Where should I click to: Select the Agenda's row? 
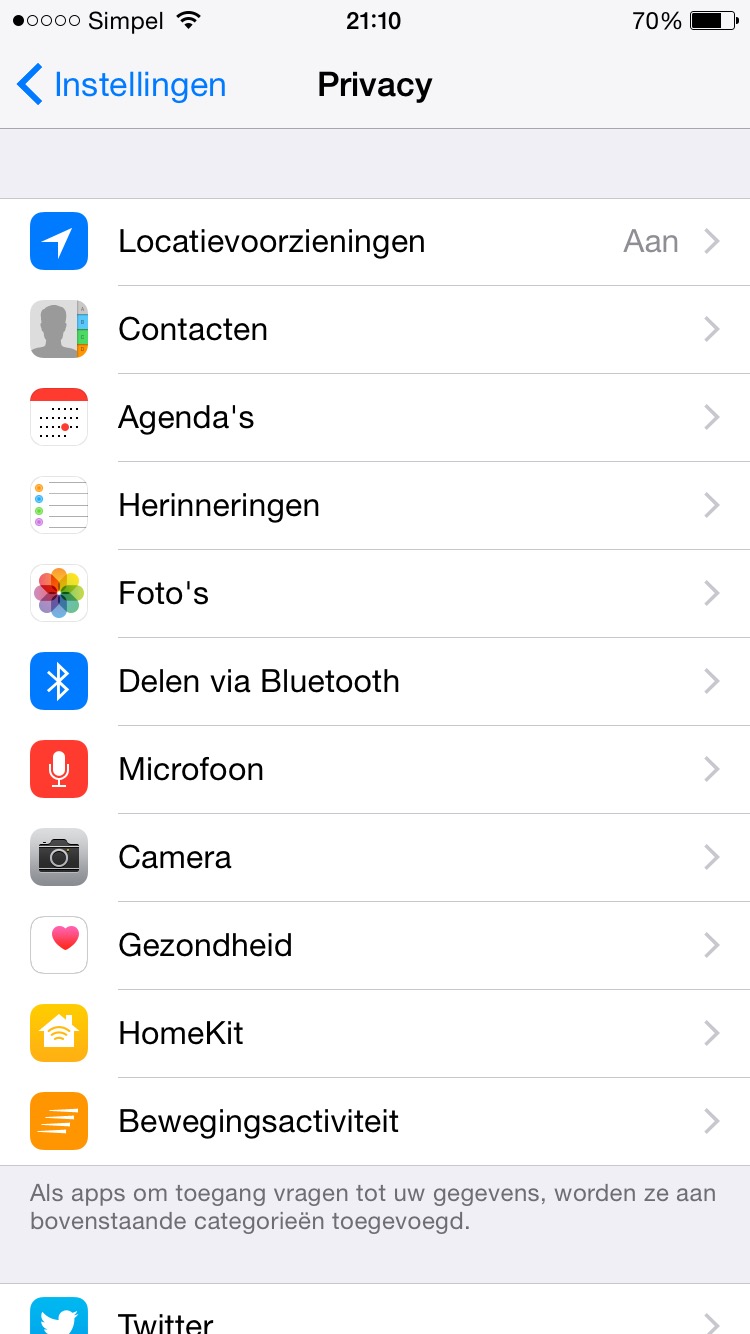point(375,418)
